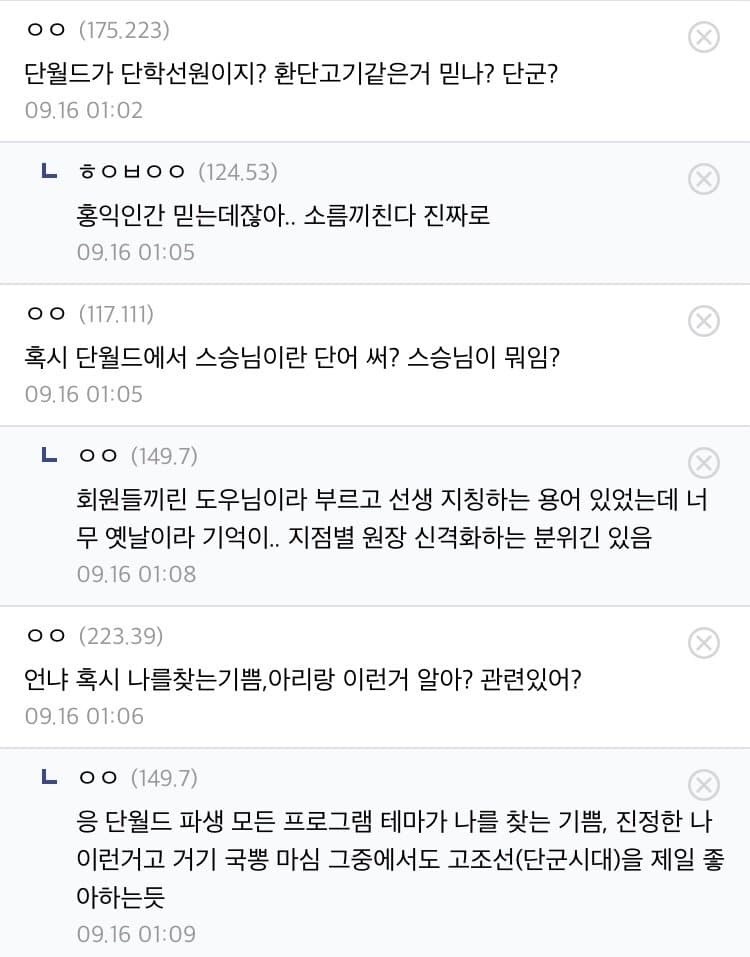Reply to the comment about 나를찾는기쁨
The width and height of the screenshot is (750, 957).
click(x=300, y=679)
